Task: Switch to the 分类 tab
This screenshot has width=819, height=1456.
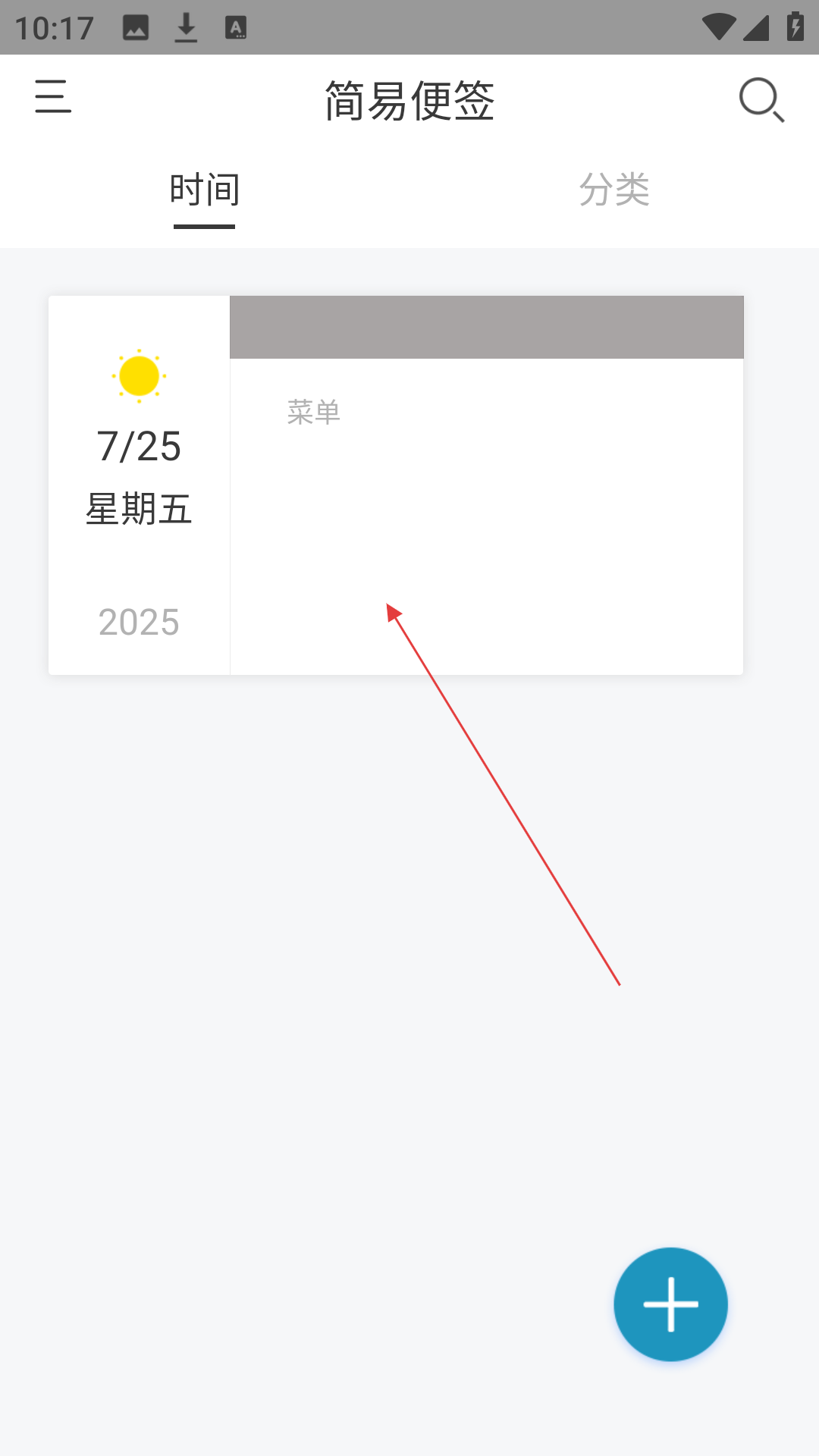Action: tap(614, 190)
